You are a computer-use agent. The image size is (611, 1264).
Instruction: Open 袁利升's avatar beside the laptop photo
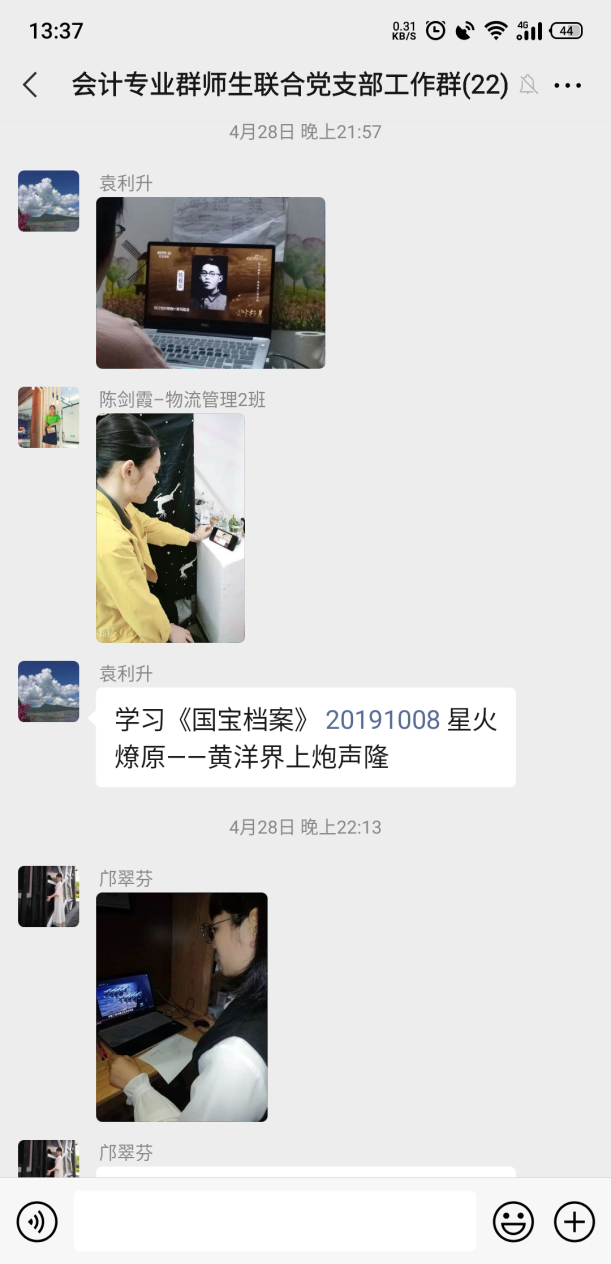point(48,201)
